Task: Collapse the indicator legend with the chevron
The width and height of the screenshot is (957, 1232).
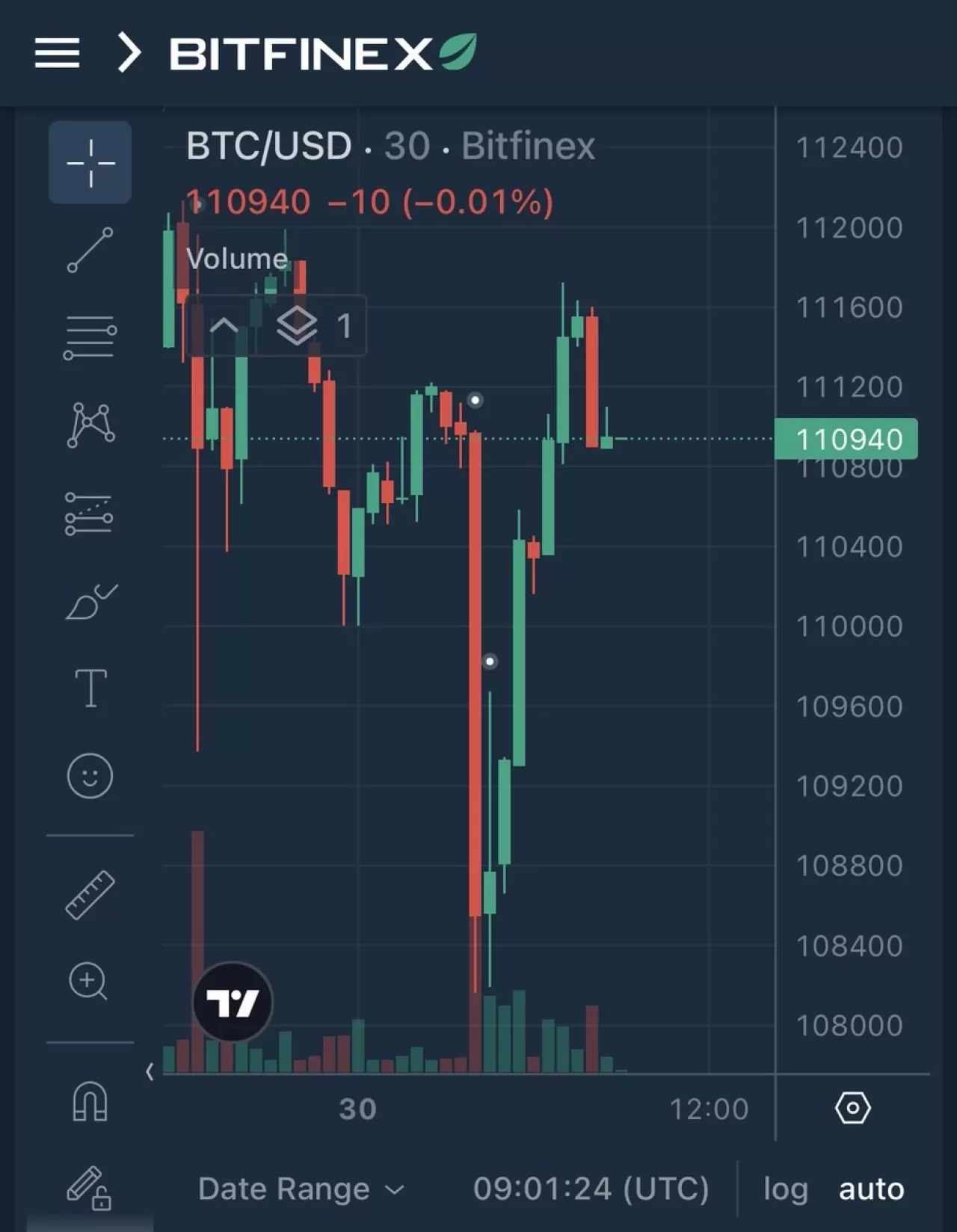Action: click(224, 326)
